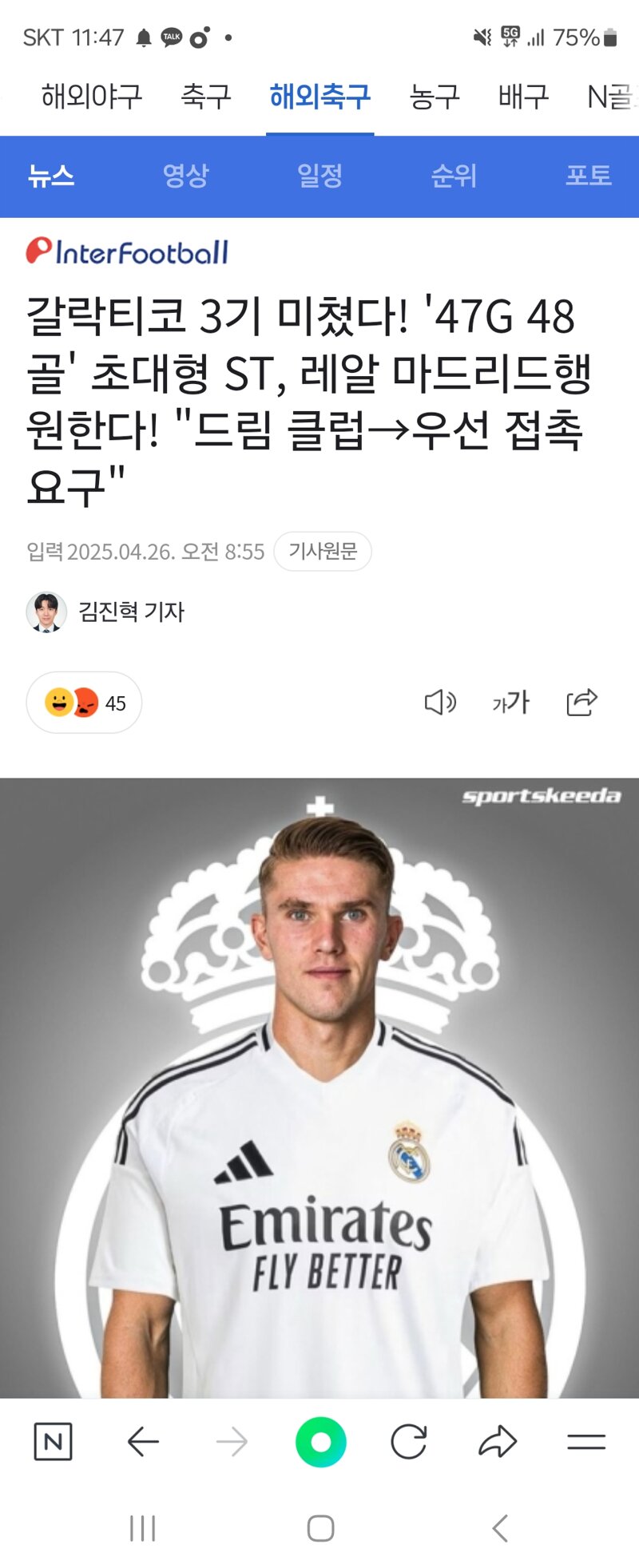Switch to the 축구 category tab
The width and height of the screenshot is (639, 1568).
tap(205, 97)
